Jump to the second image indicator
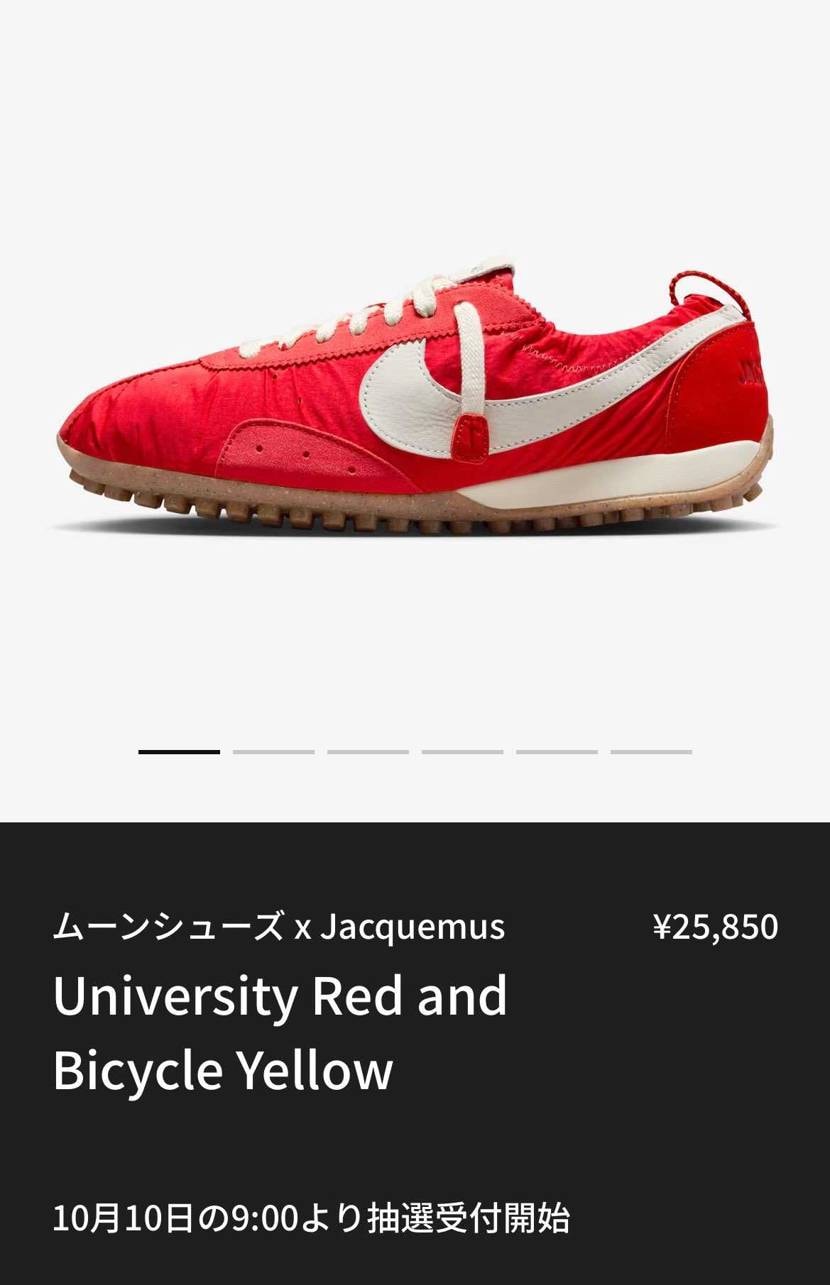 pyautogui.click(x=273, y=751)
